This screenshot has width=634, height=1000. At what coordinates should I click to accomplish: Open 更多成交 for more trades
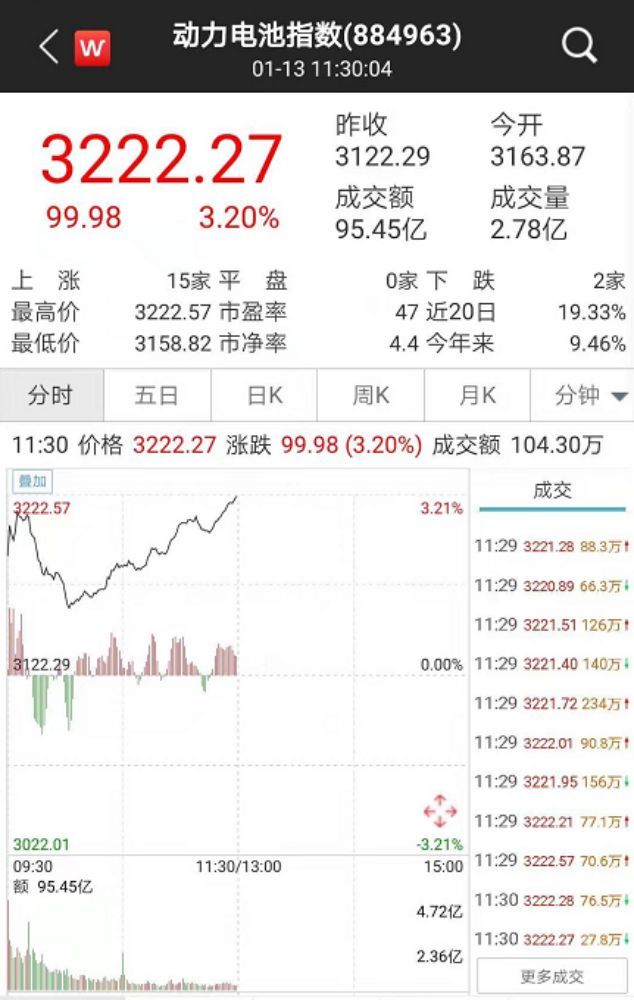pos(552,976)
